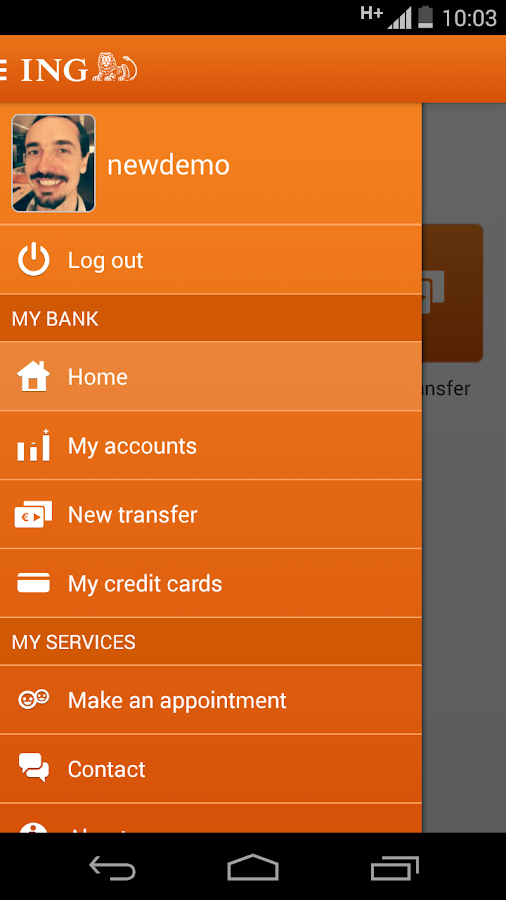Open the Contact option
This screenshot has width=506, height=900.
(211, 769)
